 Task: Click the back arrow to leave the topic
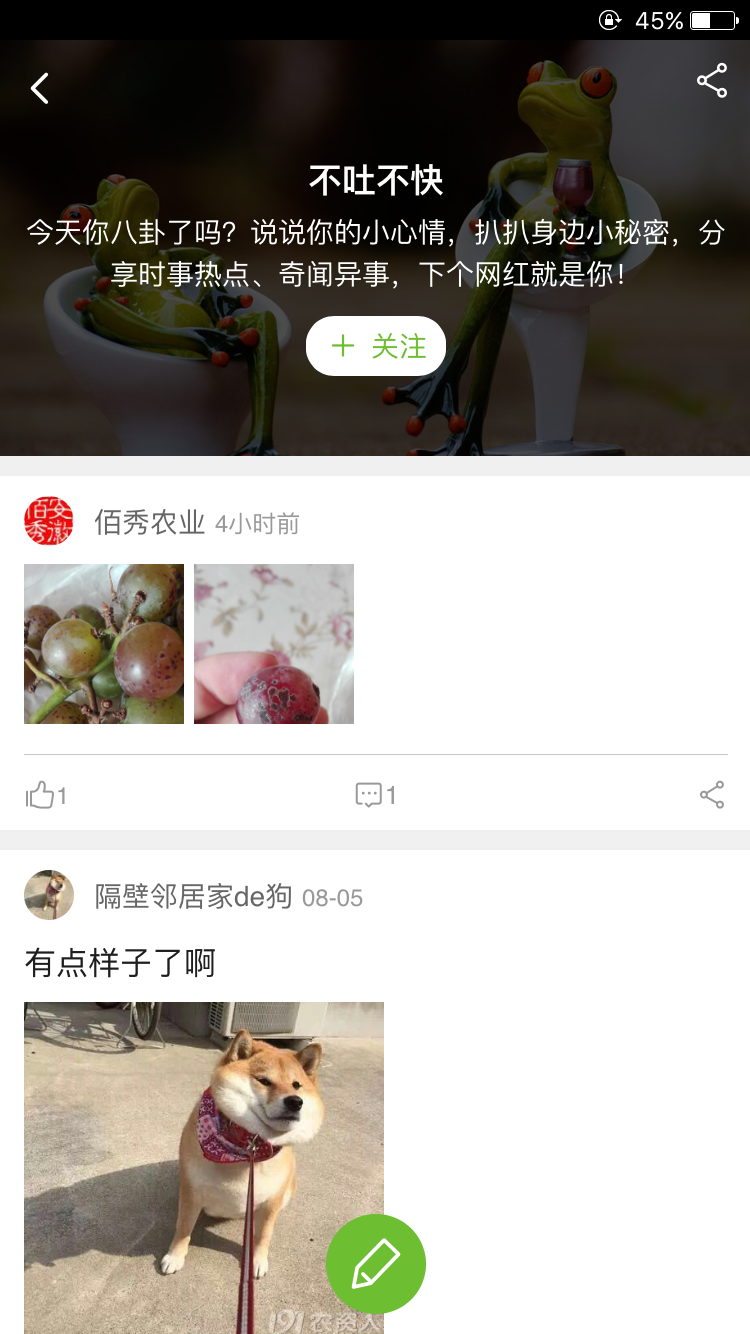tap(40, 88)
